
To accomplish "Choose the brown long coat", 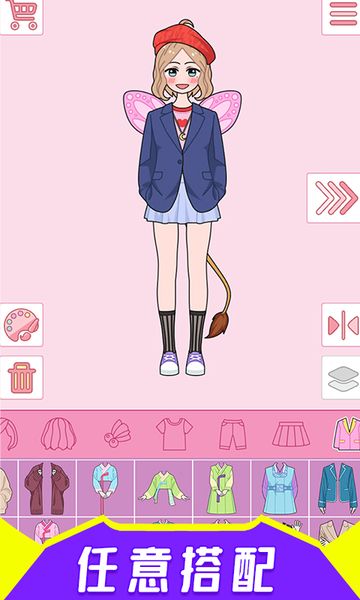I will click(47, 488).
